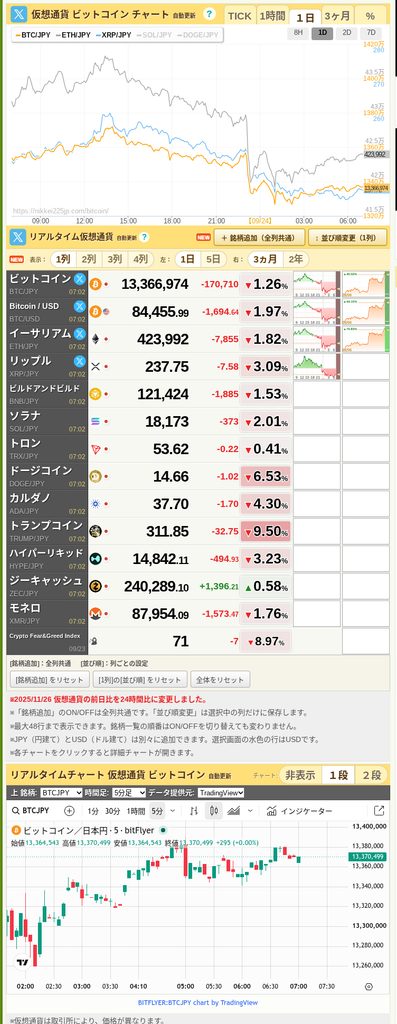Open 並び順変更 (1列) button

point(347,238)
